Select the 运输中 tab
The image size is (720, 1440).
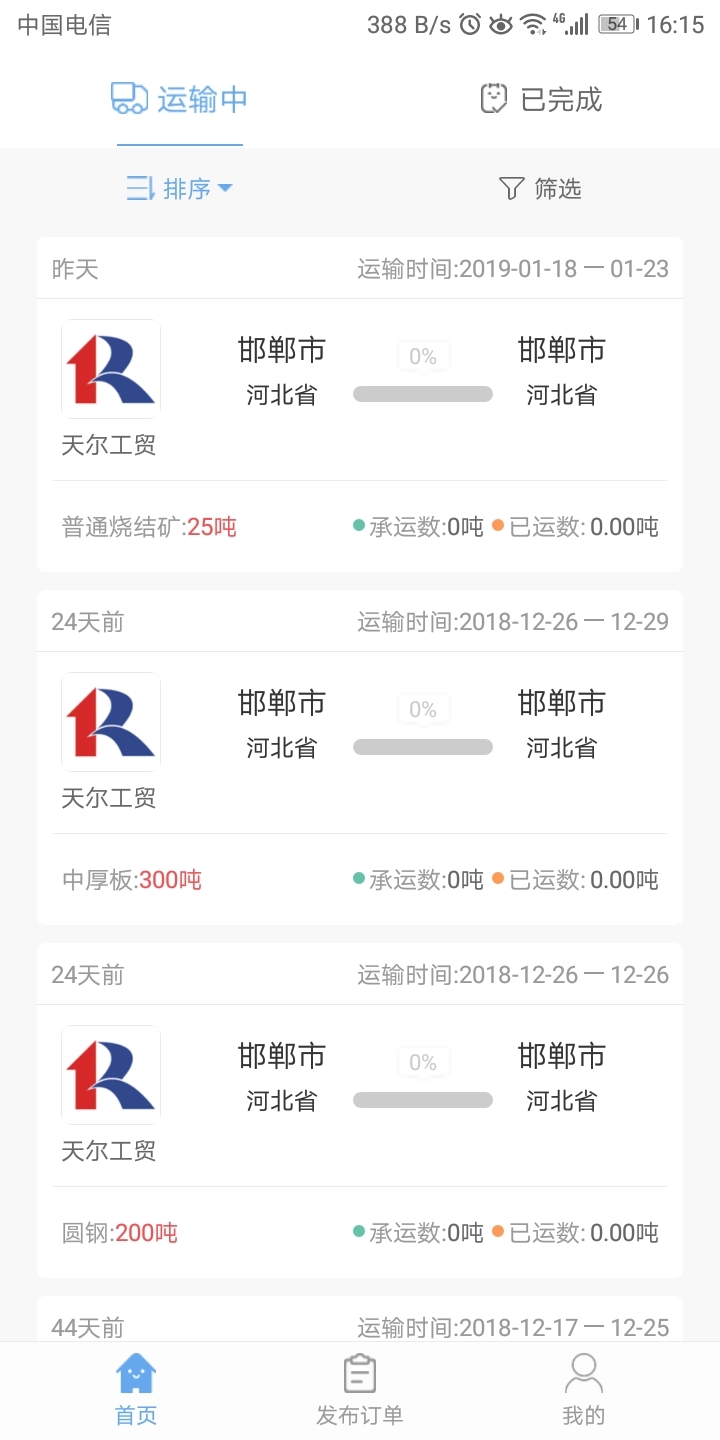click(180, 100)
